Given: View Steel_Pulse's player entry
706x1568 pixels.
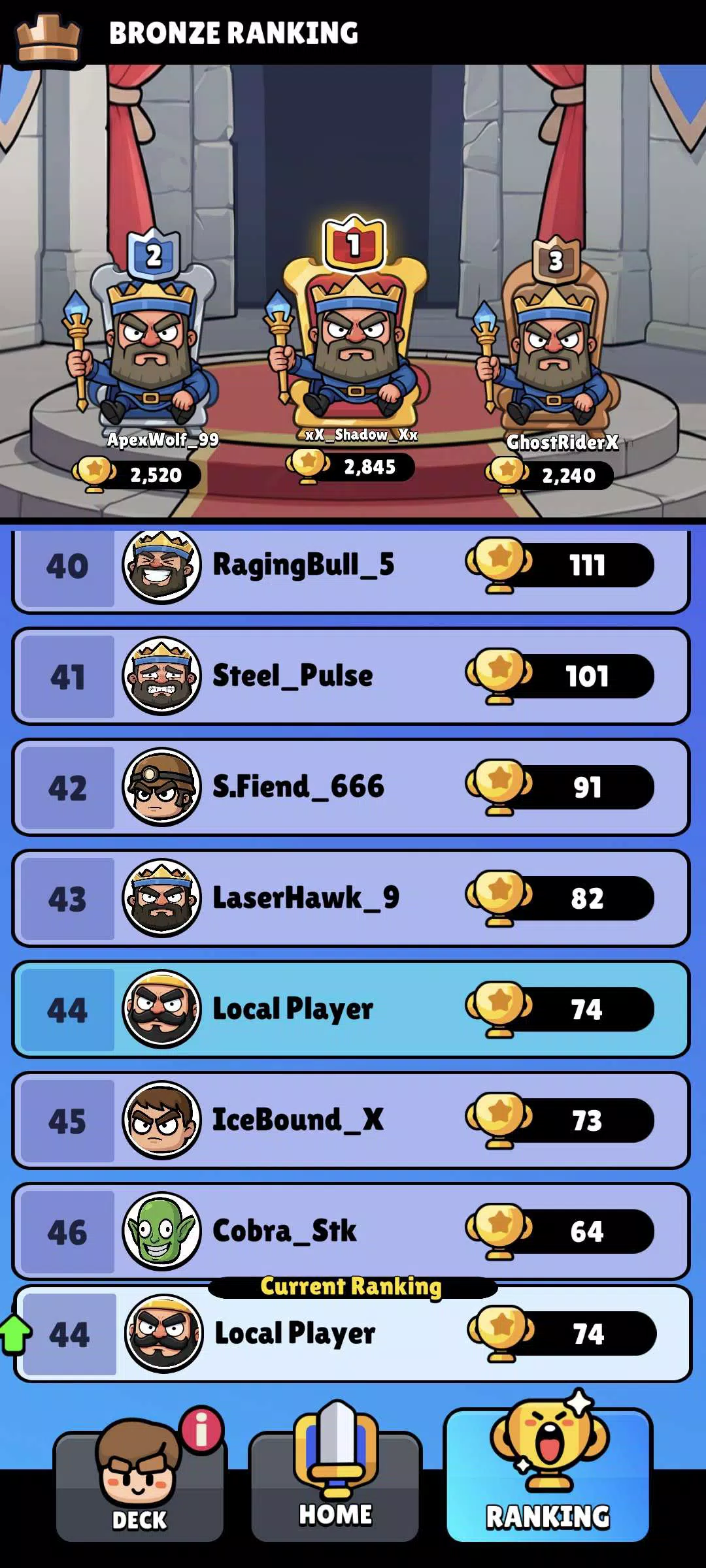Looking at the screenshot, I should click(351, 676).
